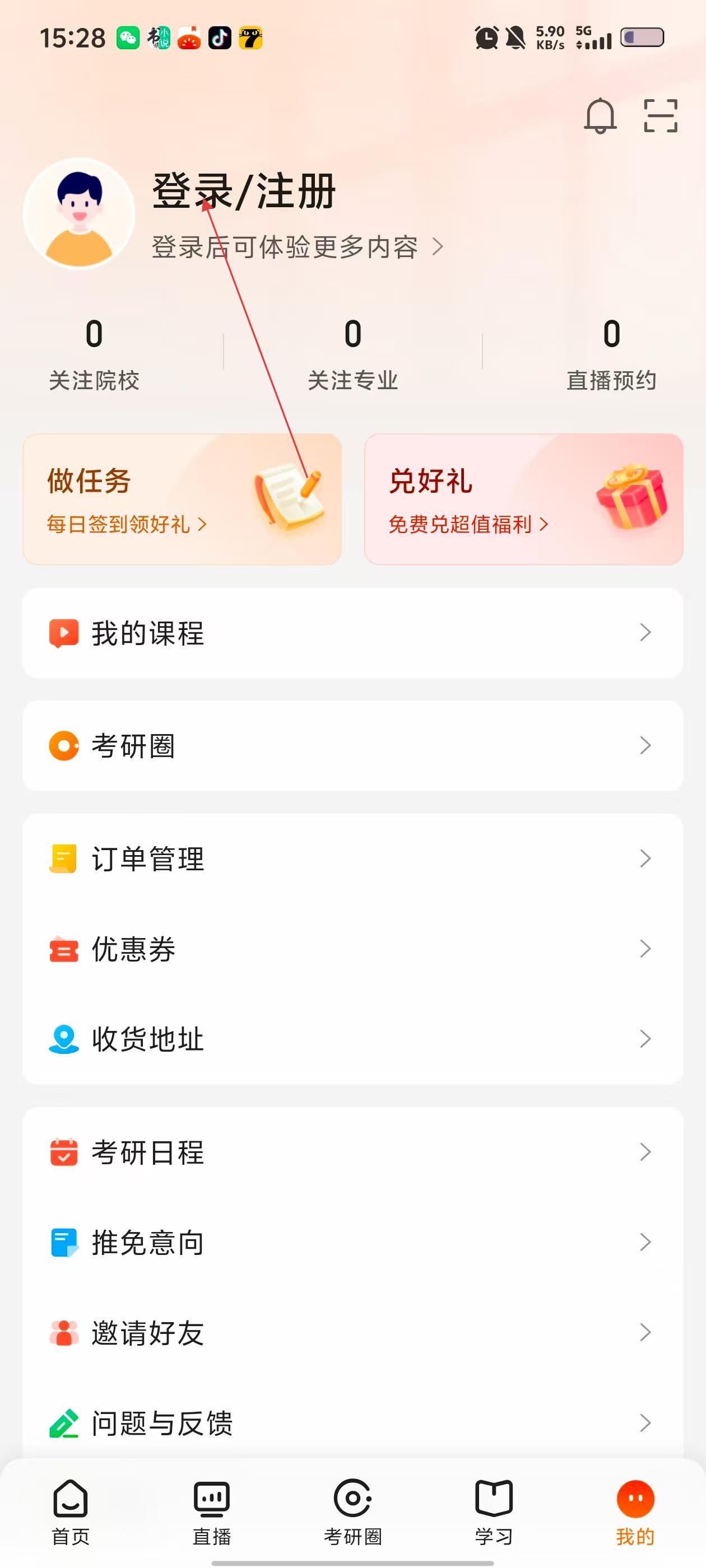Open 优惠券 coupons
The height and width of the screenshot is (1568, 706).
coord(352,949)
